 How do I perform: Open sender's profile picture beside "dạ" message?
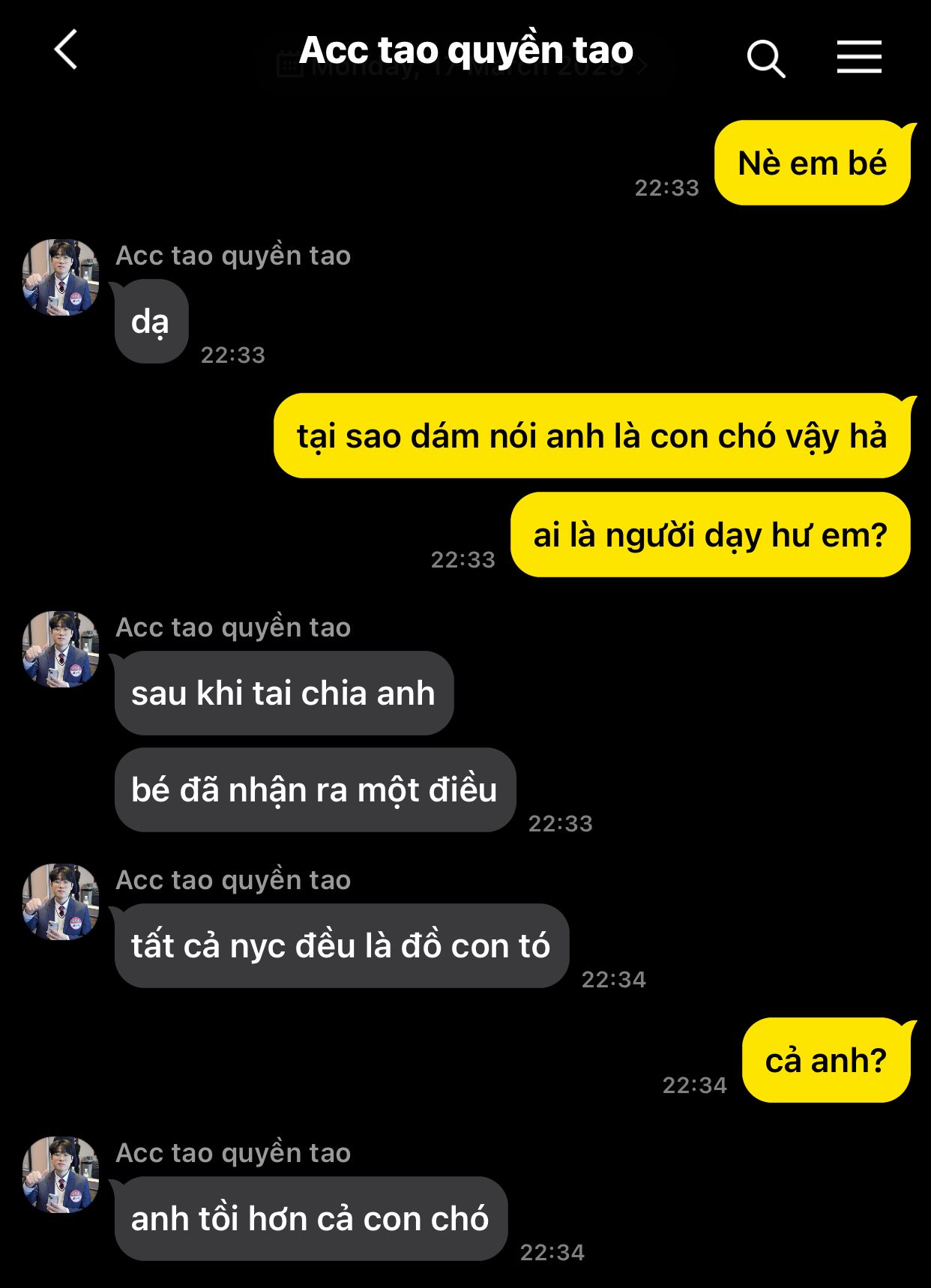point(61,277)
